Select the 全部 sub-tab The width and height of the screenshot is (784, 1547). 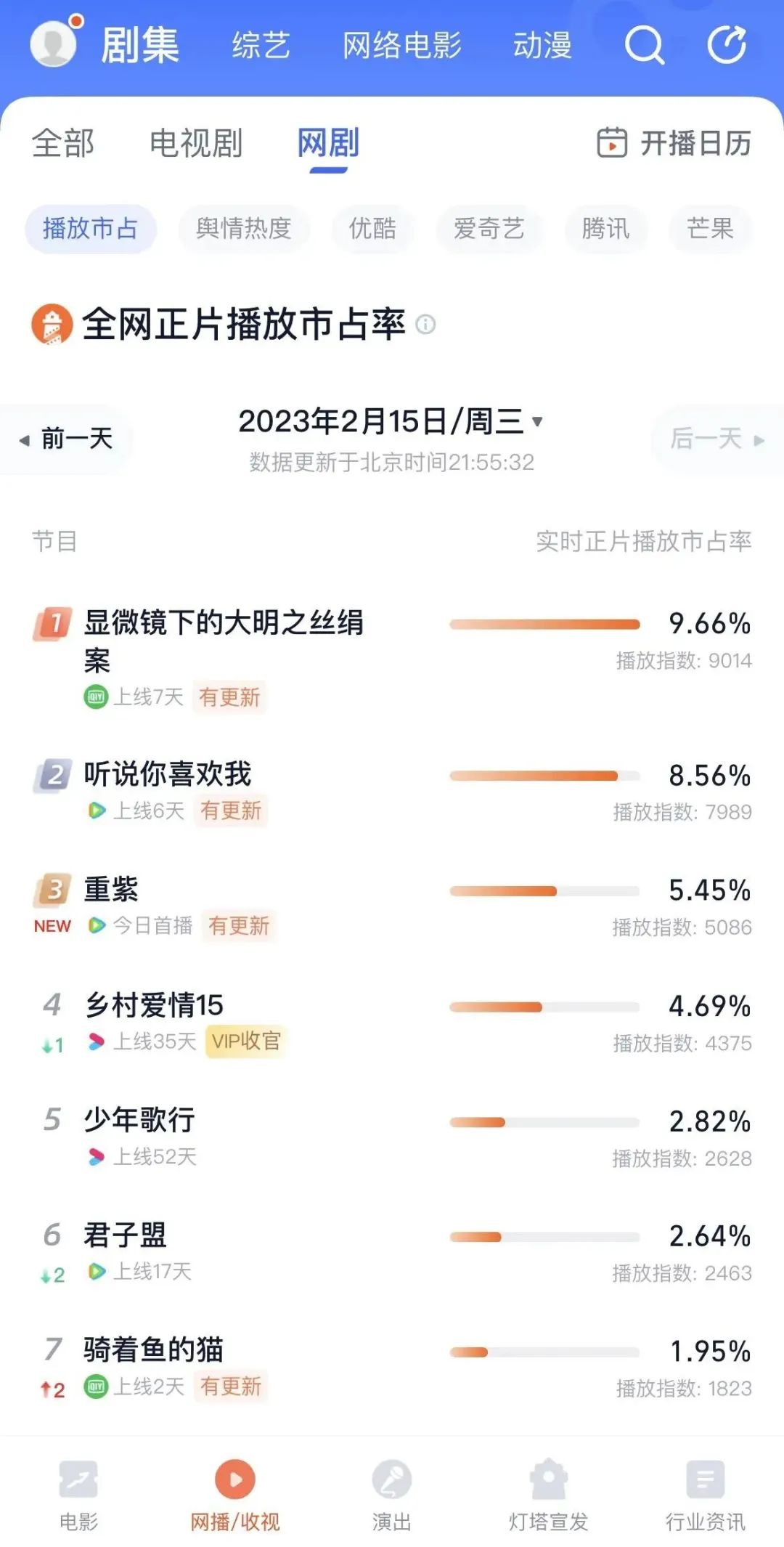(x=63, y=143)
